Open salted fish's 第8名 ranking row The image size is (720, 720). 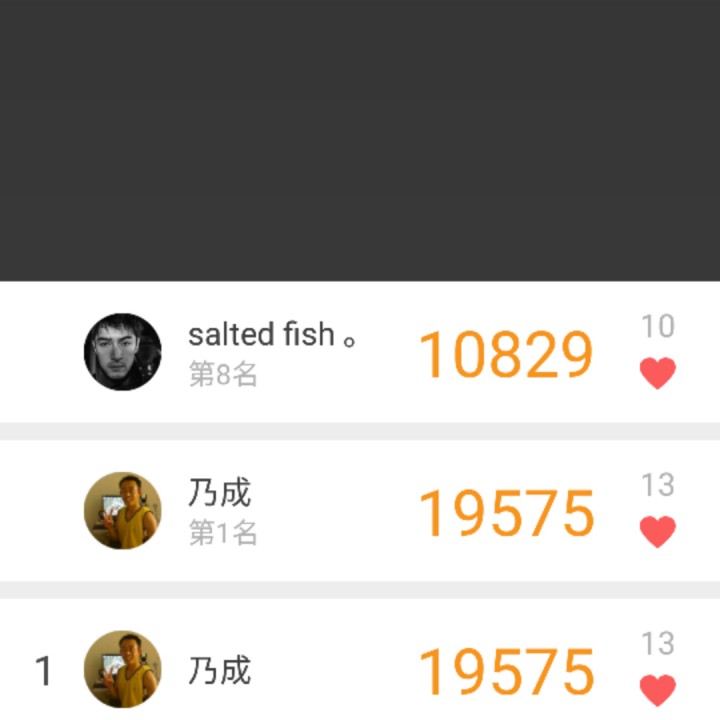pyautogui.click(x=360, y=352)
